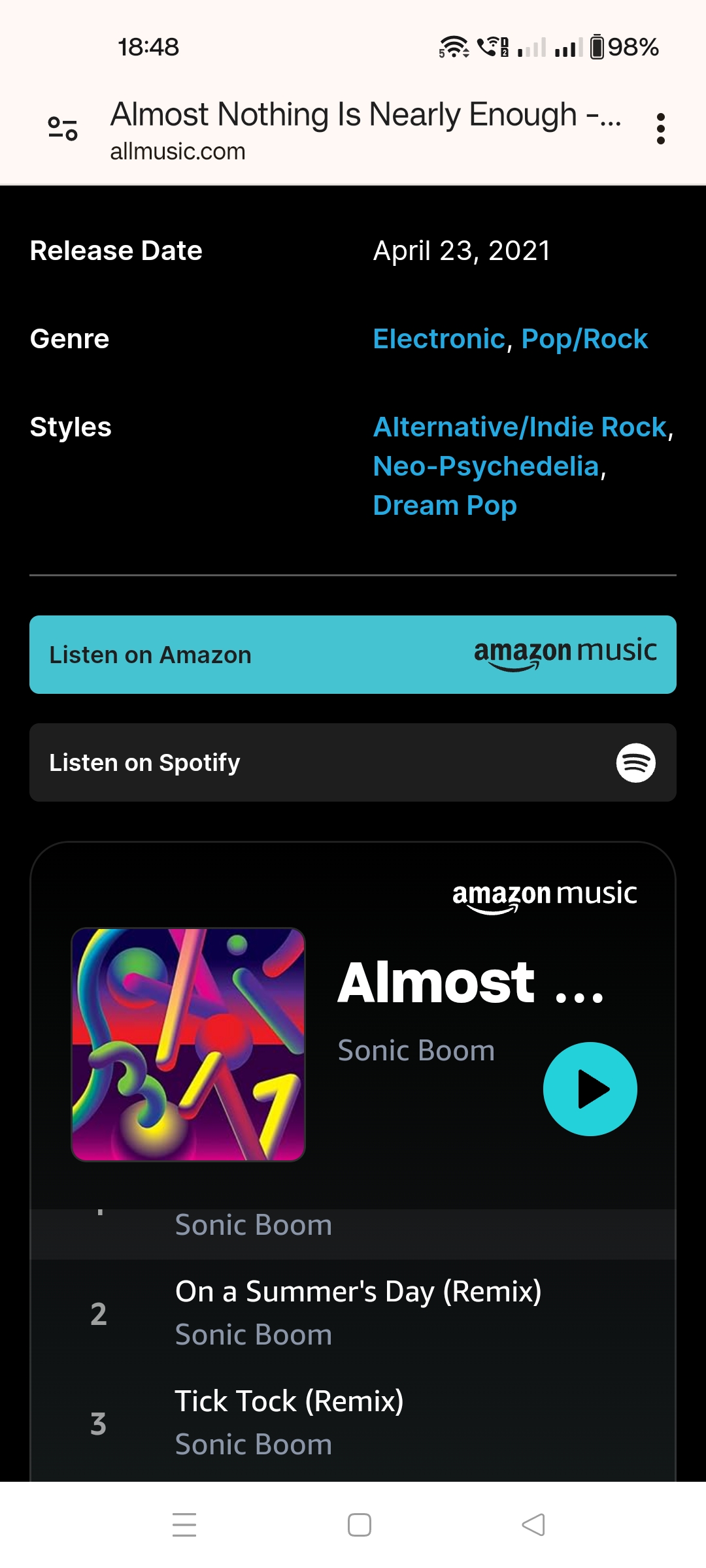
Task: Tap the Listen on Spotify button
Action: [x=353, y=762]
